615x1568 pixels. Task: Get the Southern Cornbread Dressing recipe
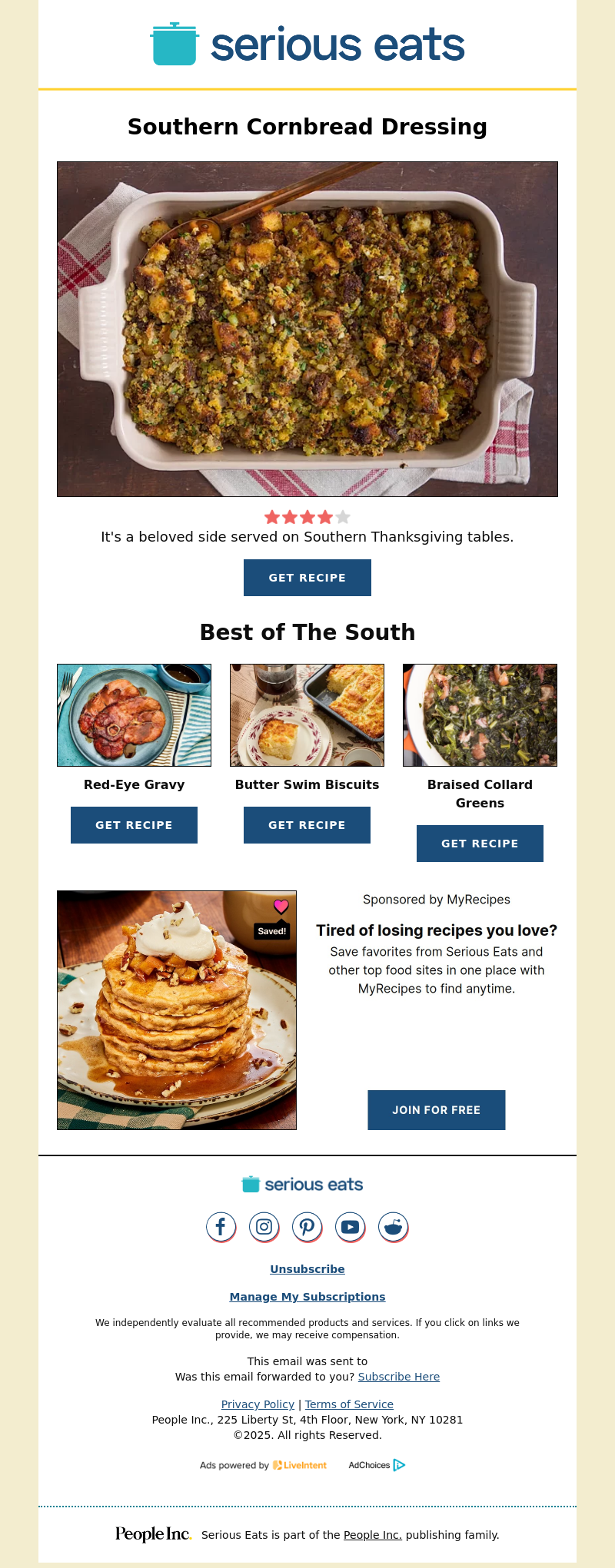coord(307,578)
